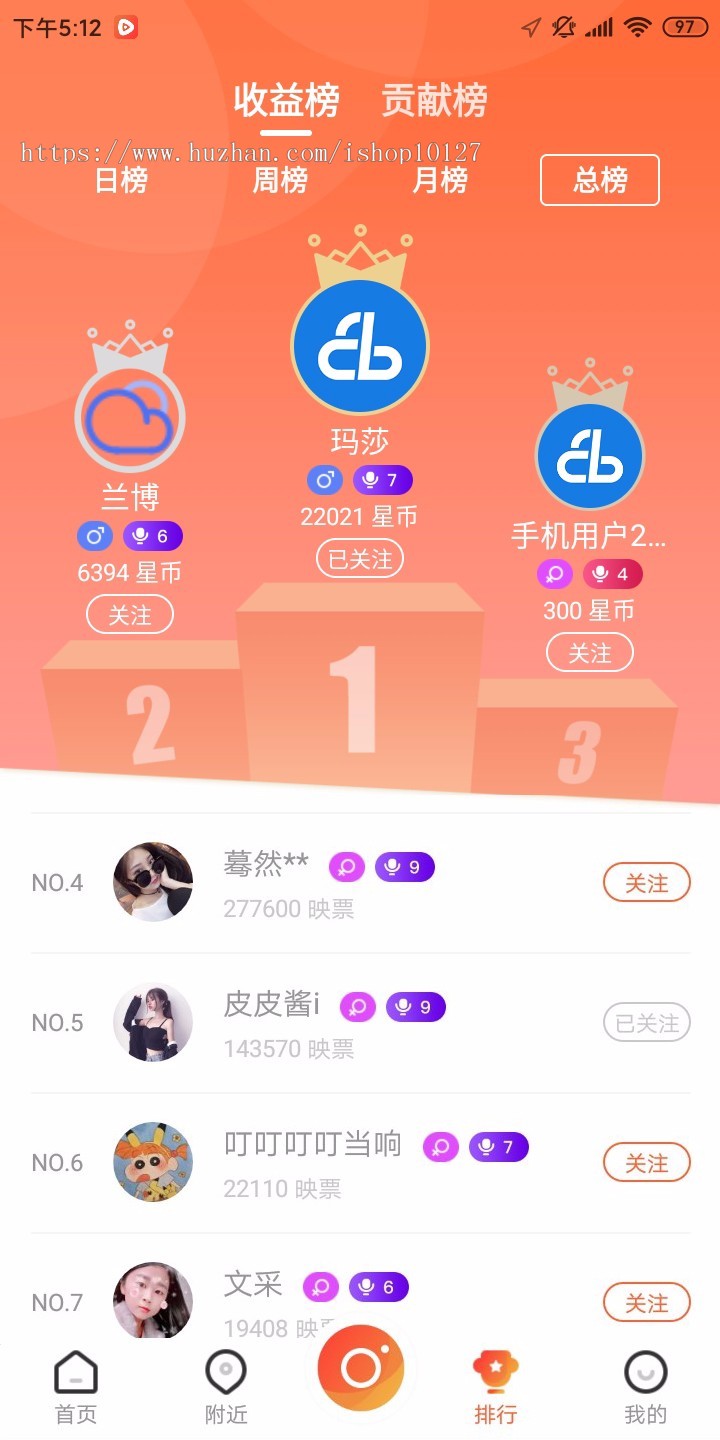Show the 日榜 daily ranking
The height and width of the screenshot is (1440, 720).
tap(121, 181)
